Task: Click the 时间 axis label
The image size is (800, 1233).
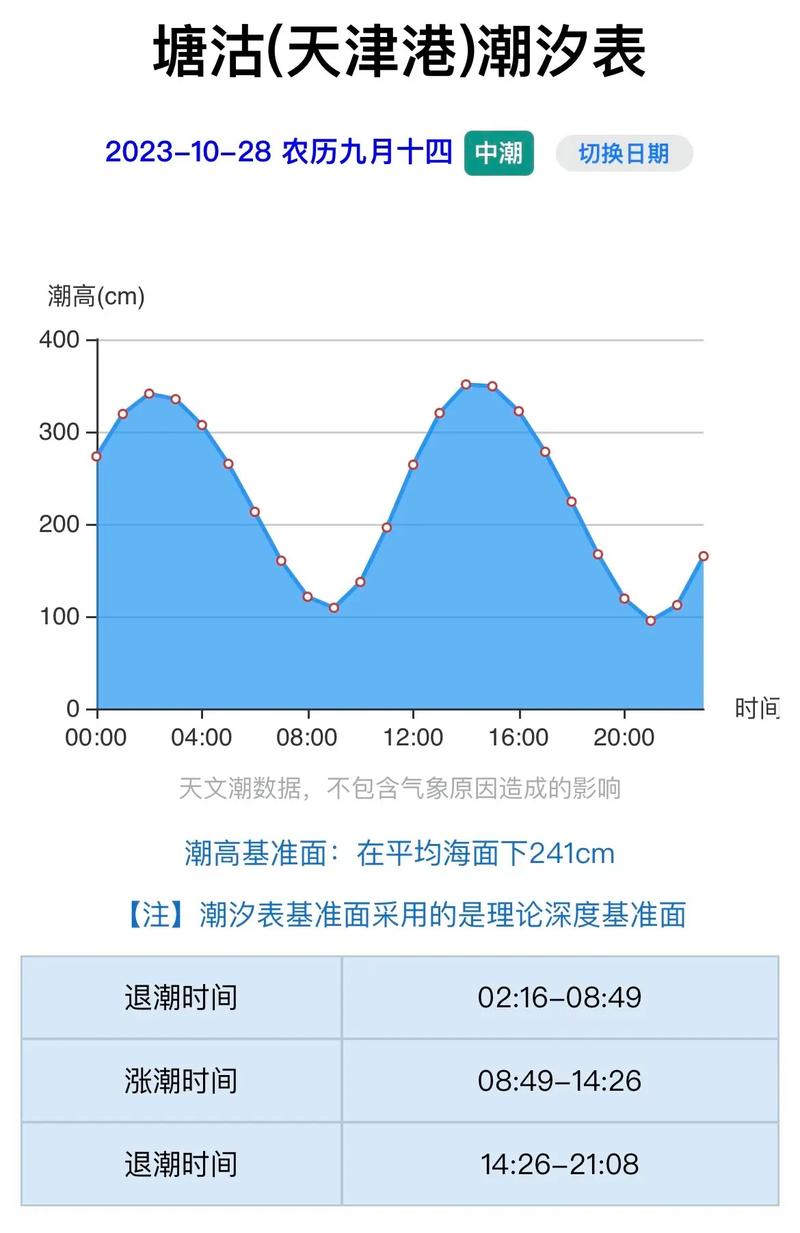Action: coord(756,706)
